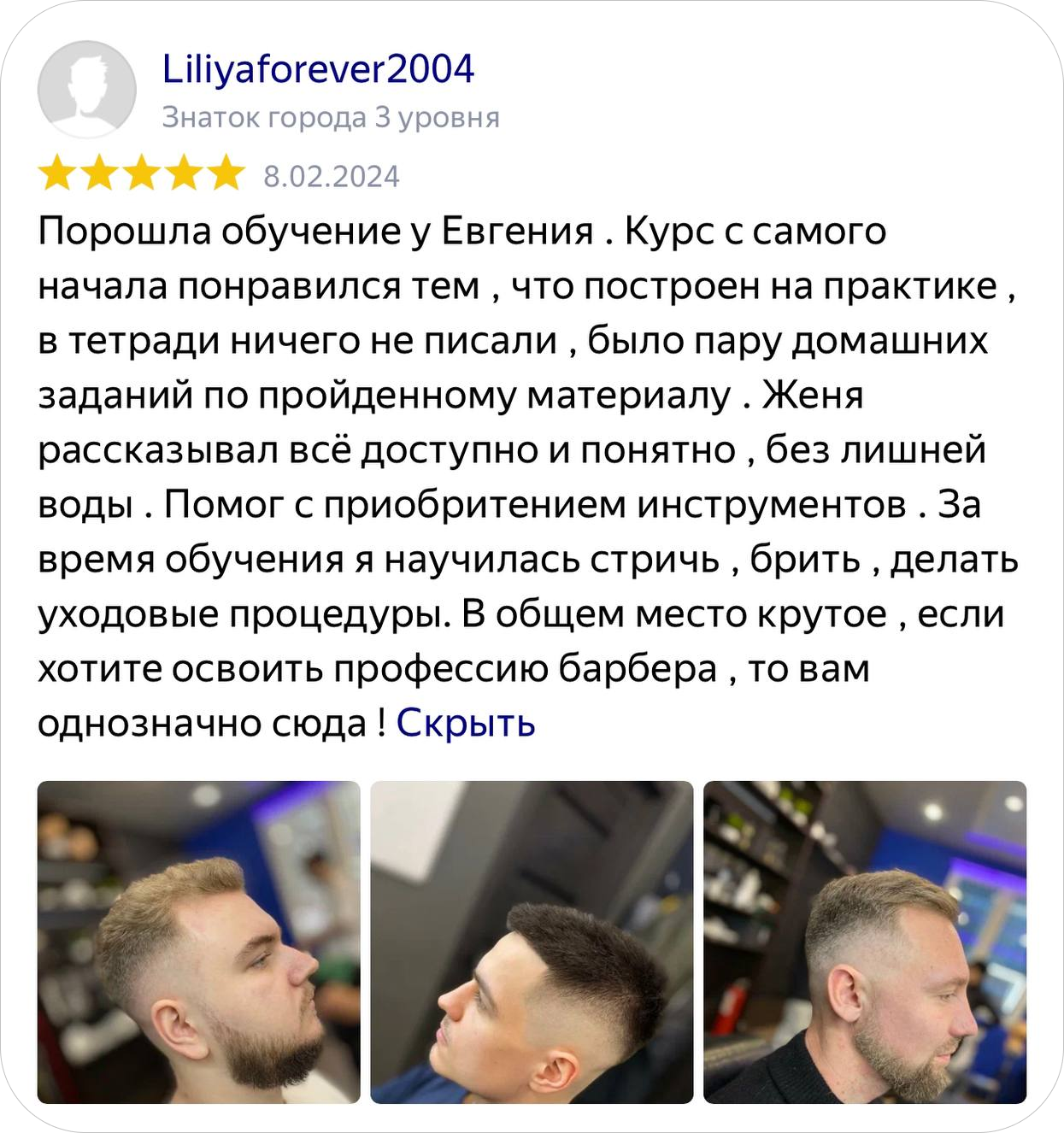Tap the reviewer's avatar picture
This screenshot has width=1064, height=1133.
pos(86,89)
